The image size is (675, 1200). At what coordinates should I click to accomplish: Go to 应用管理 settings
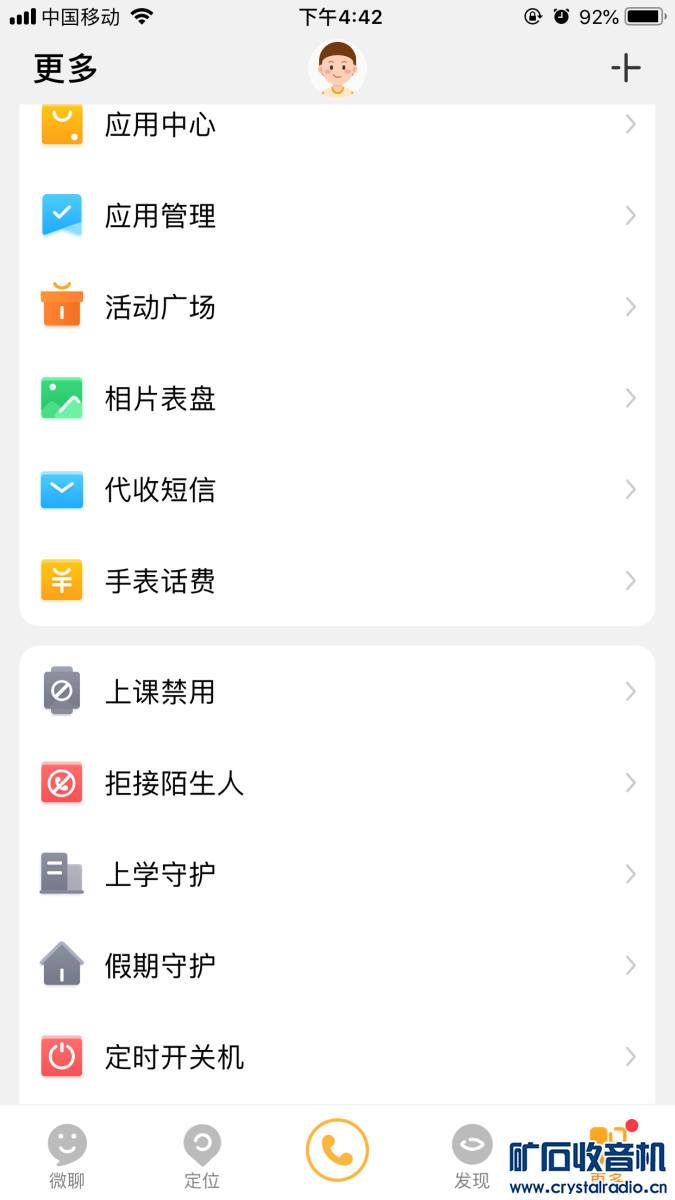tap(337, 216)
